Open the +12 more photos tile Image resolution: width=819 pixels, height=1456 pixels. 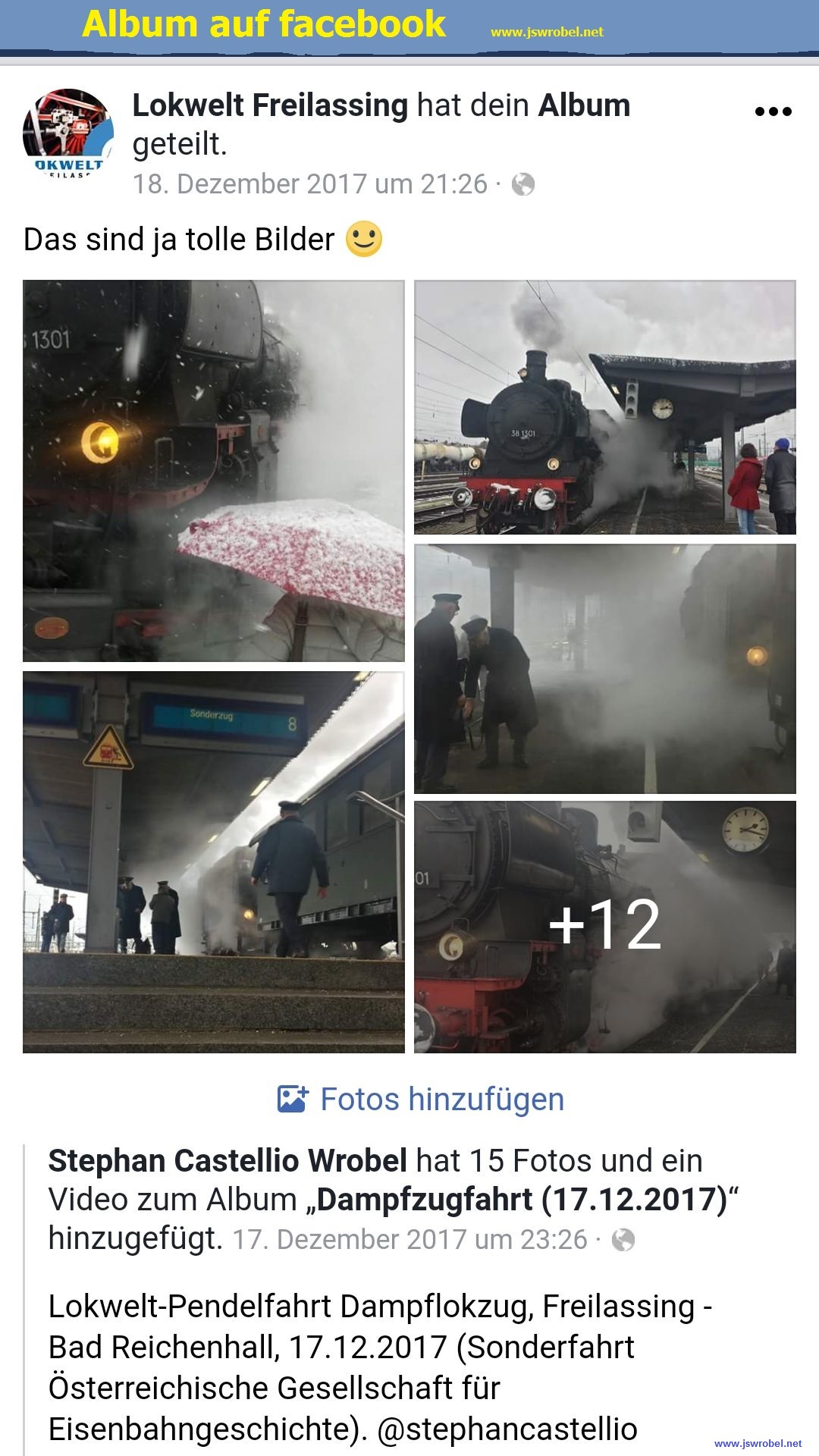click(x=605, y=927)
